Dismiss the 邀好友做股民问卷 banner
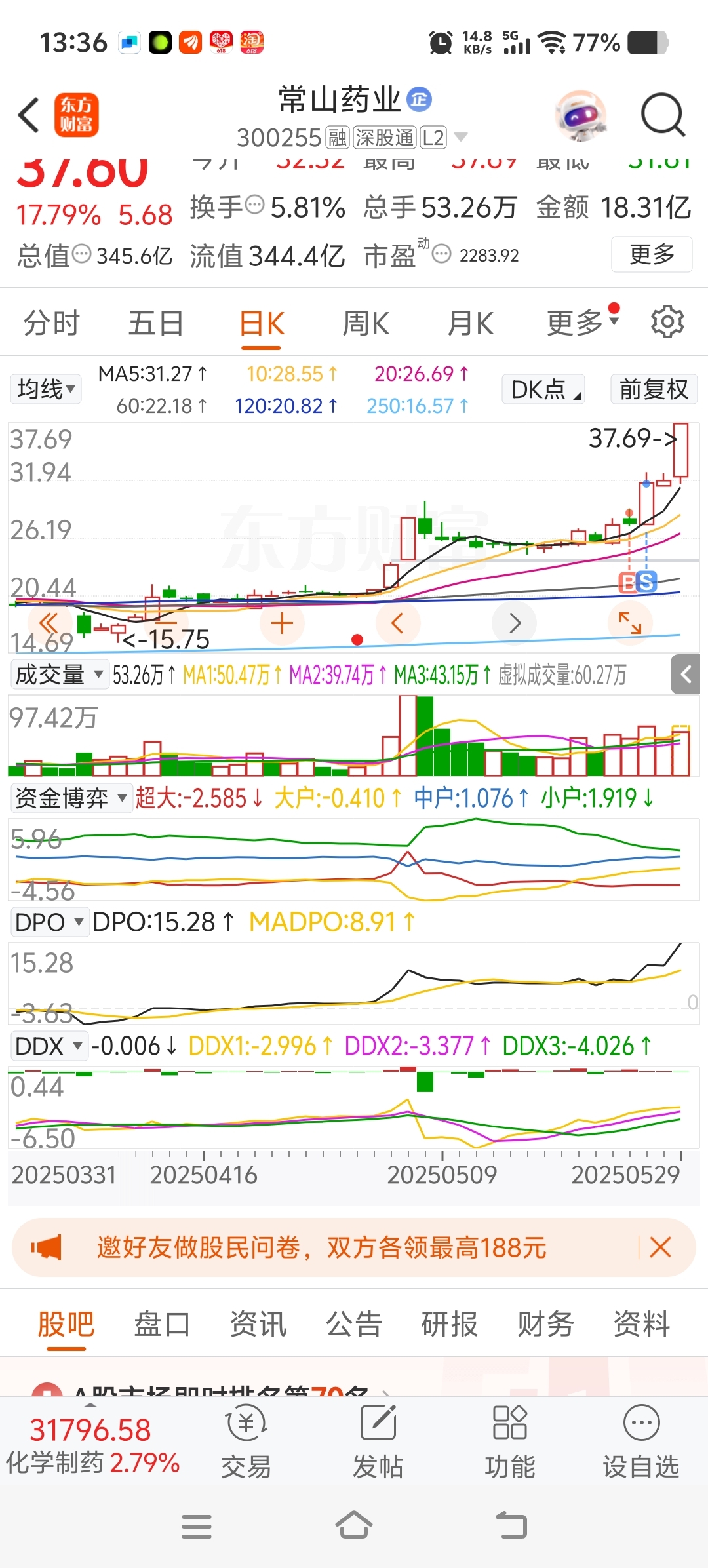This screenshot has height=1568, width=708. pyautogui.click(x=660, y=1247)
